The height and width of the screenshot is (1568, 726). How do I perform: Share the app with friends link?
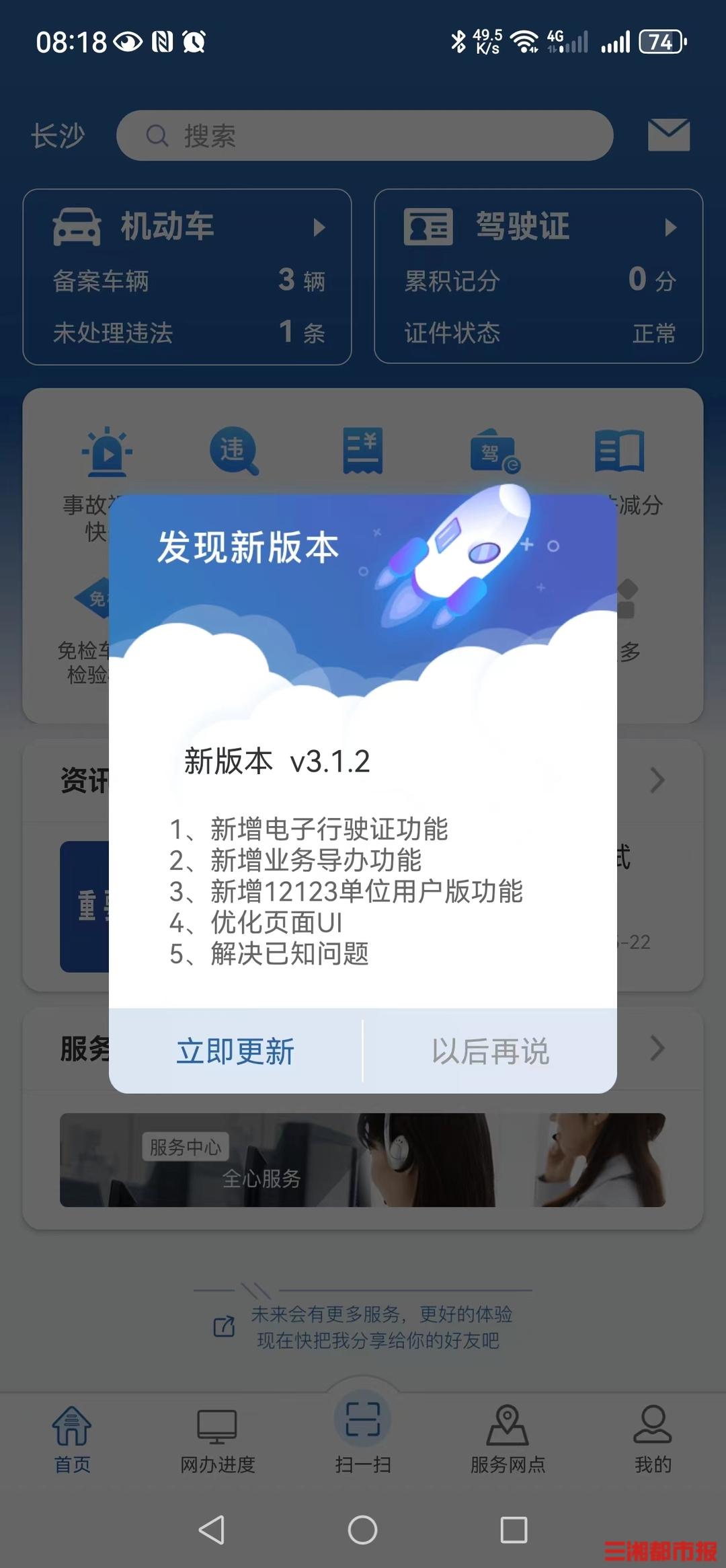coord(363,1327)
